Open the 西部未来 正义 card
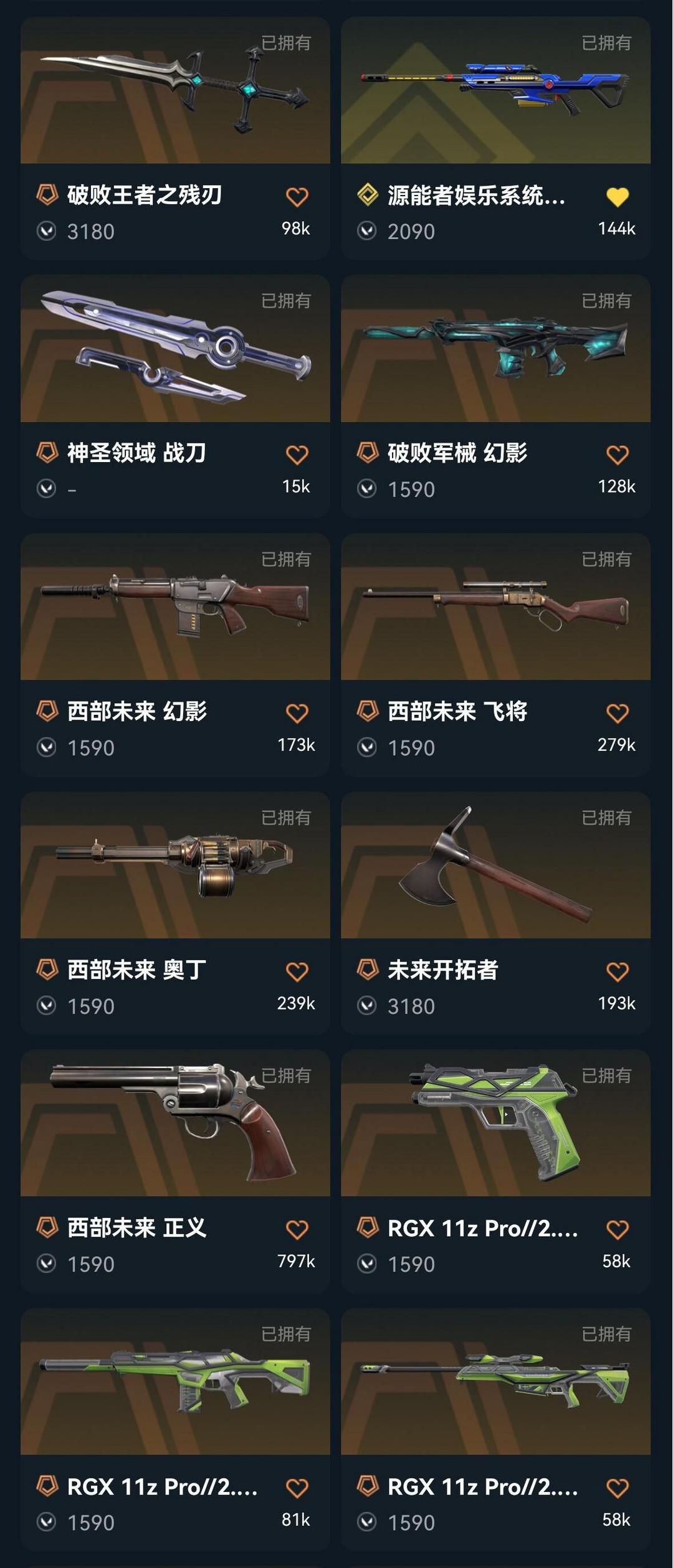This screenshot has width=673, height=1568. point(175,1171)
